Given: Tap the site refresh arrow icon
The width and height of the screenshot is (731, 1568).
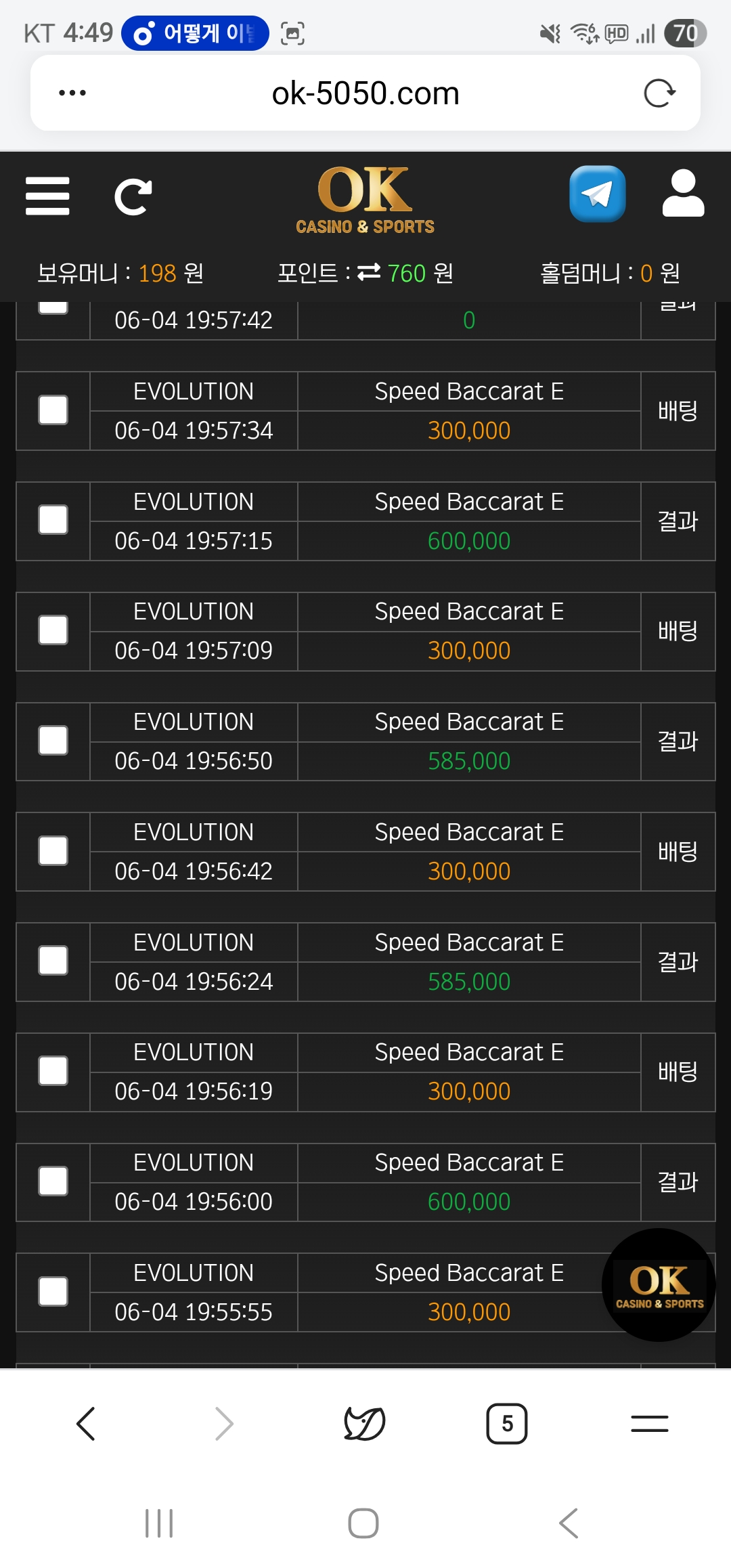Looking at the screenshot, I should pos(133,197).
